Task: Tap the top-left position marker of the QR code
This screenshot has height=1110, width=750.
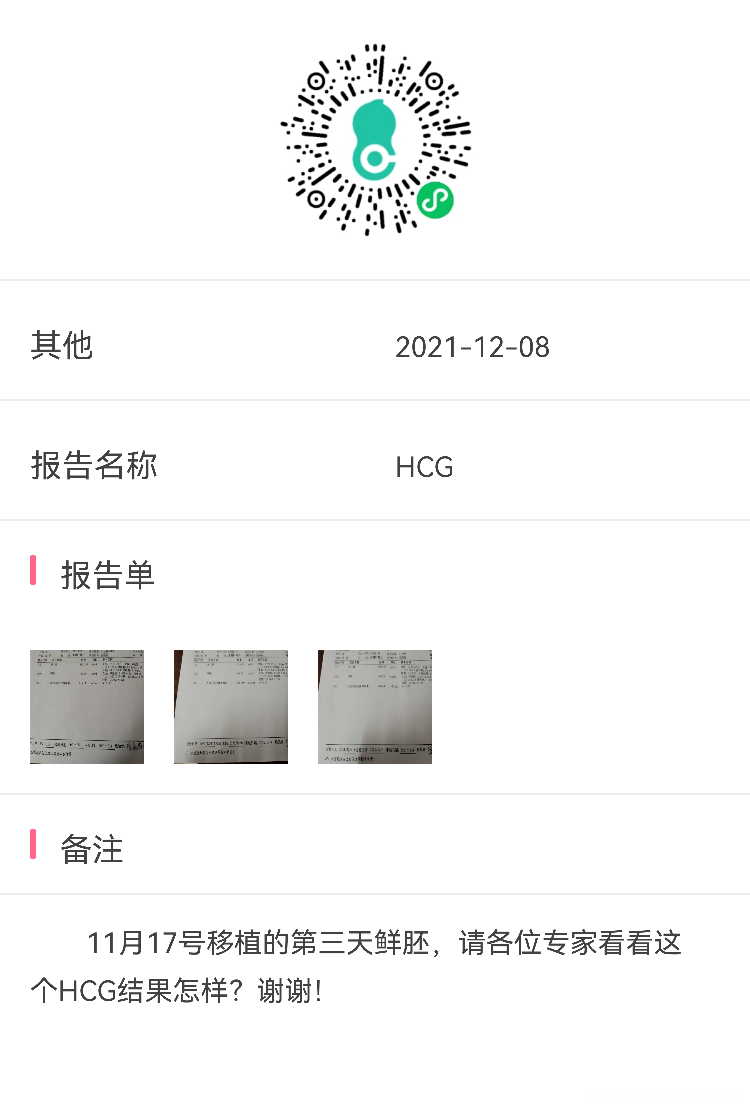Action: point(317,80)
